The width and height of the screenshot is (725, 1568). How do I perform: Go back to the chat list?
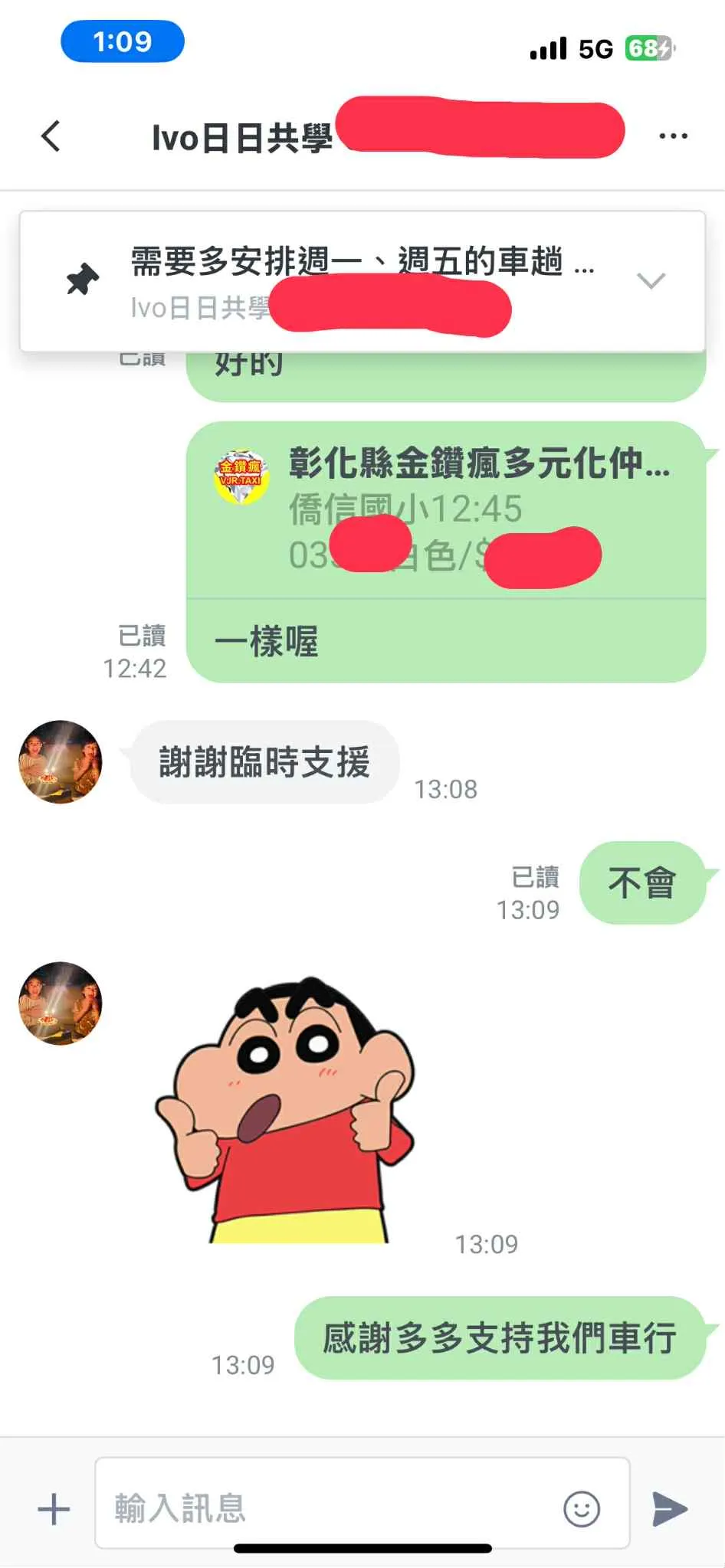tap(51, 137)
